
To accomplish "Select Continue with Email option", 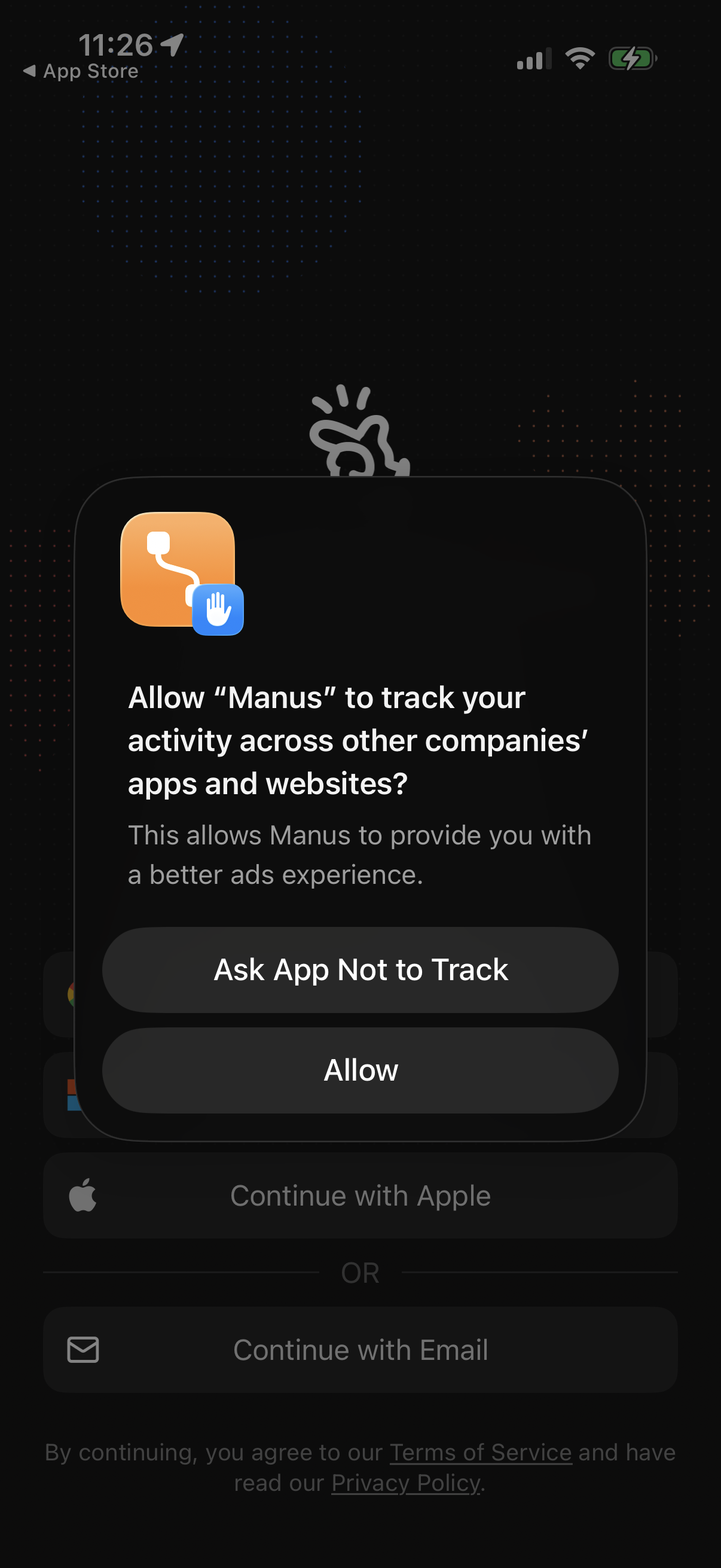I will pos(360,1350).
